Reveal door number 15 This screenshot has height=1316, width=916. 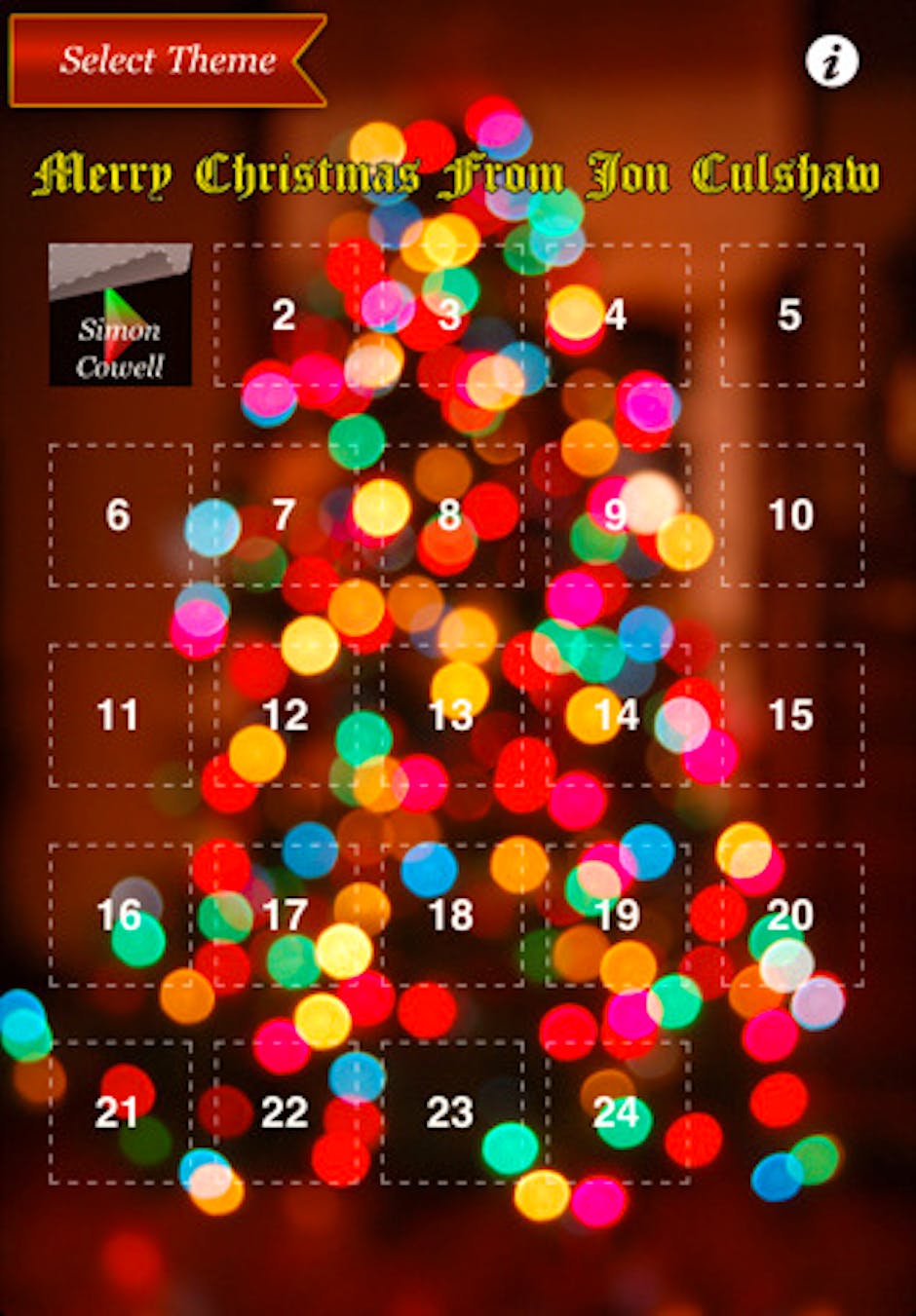point(791,715)
